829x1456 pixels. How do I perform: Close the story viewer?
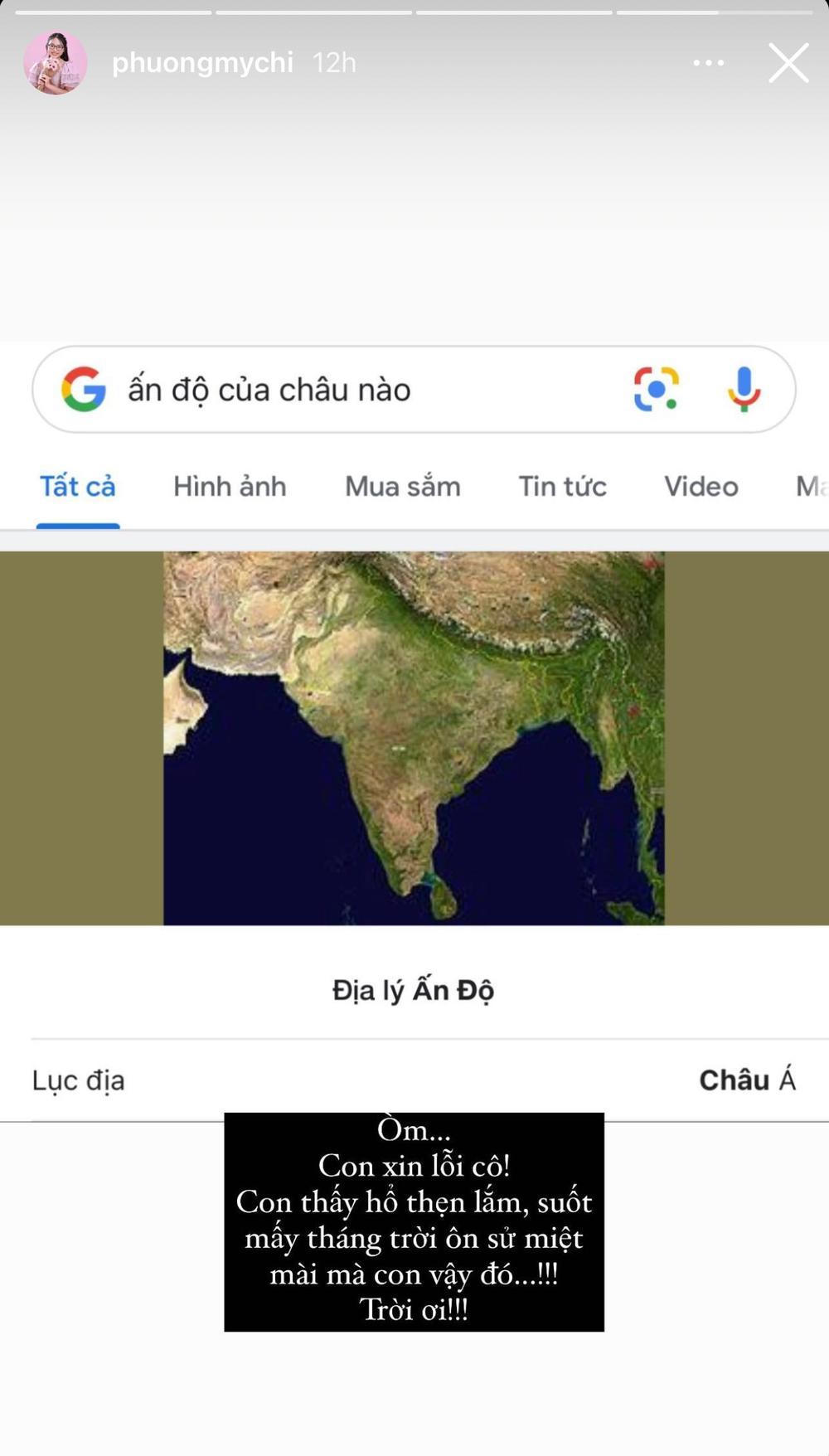(x=788, y=63)
